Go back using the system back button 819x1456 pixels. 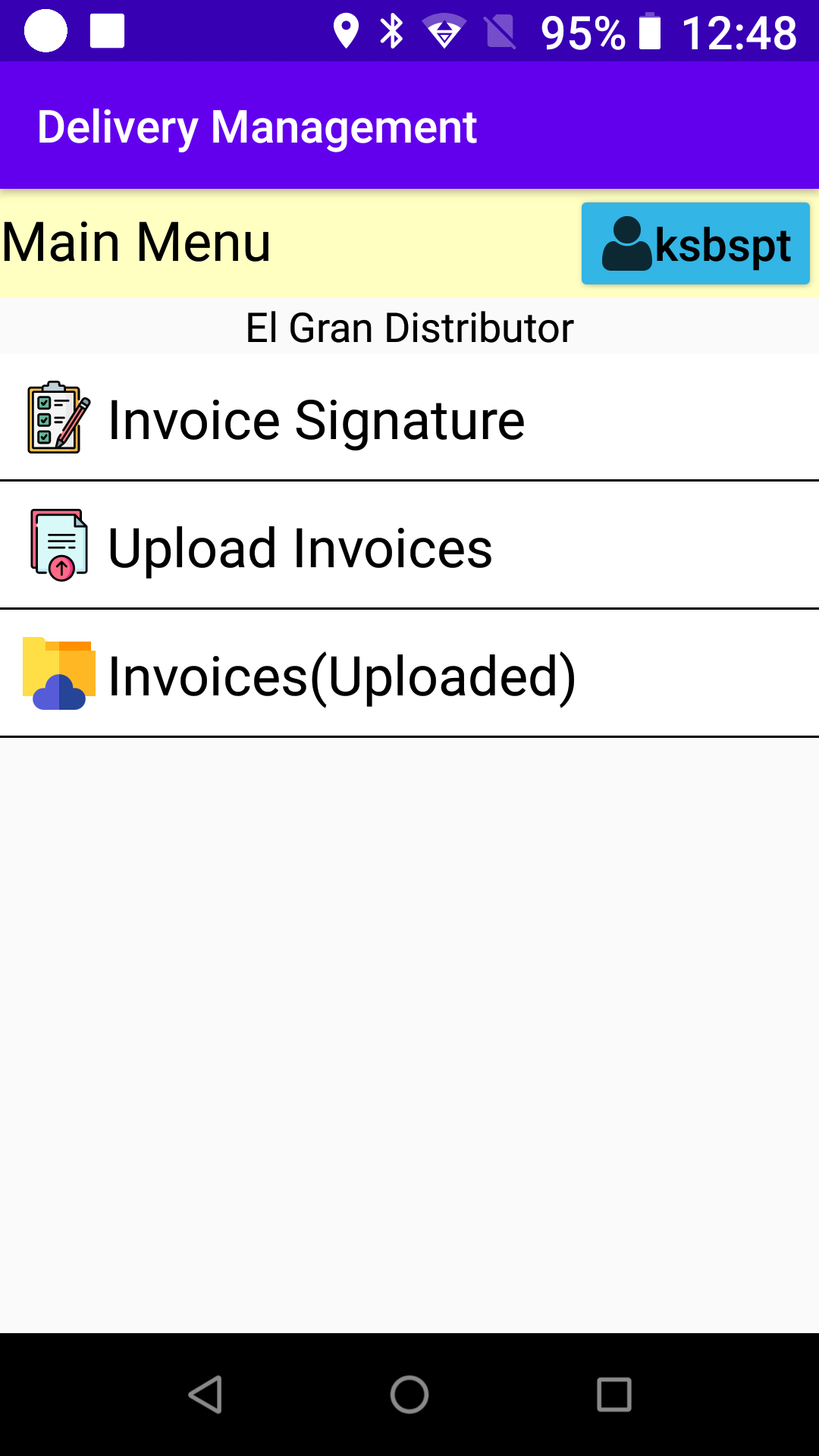205,1394
